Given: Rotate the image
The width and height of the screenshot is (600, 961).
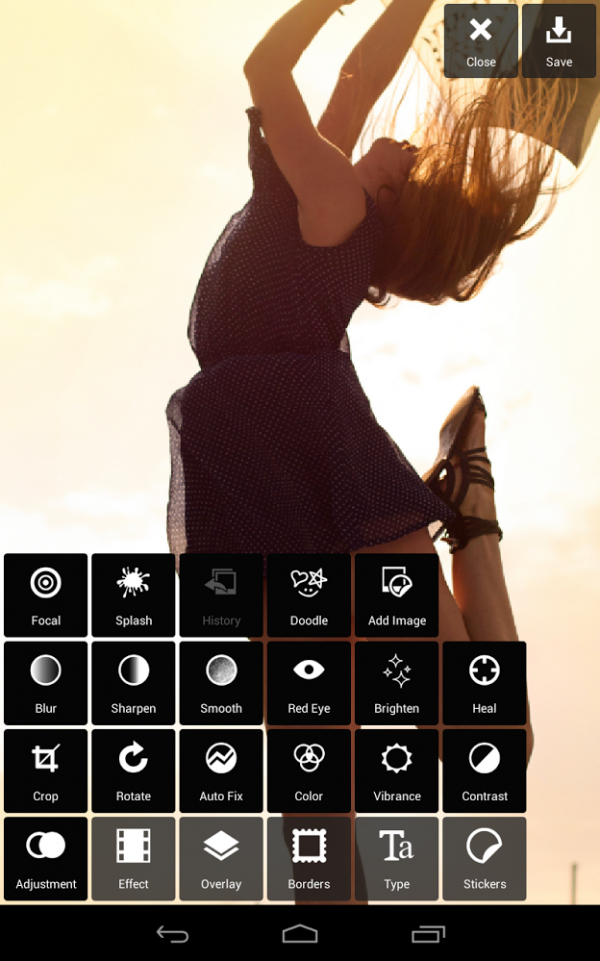Looking at the screenshot, I should [133, 771].
